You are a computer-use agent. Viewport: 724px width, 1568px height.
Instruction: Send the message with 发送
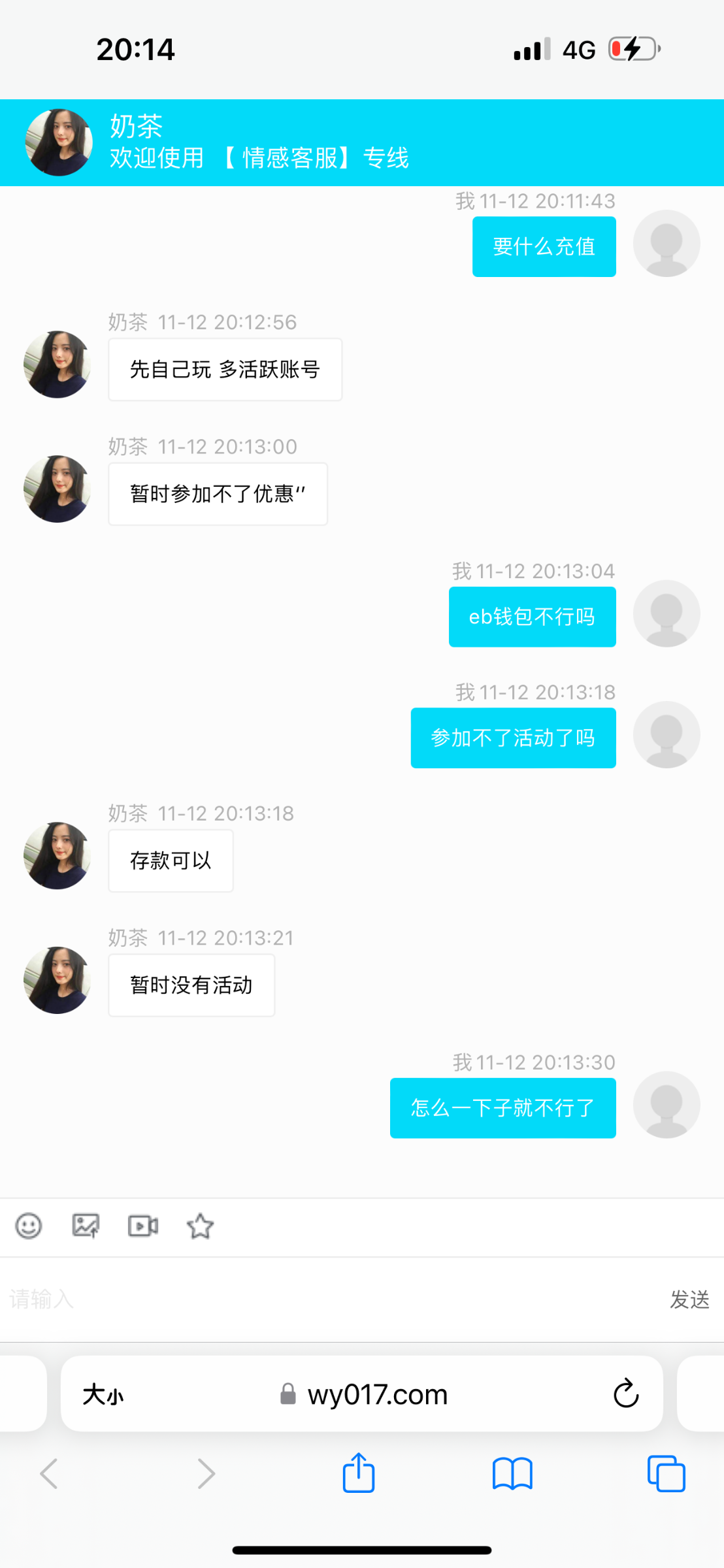click(689, 1299)
